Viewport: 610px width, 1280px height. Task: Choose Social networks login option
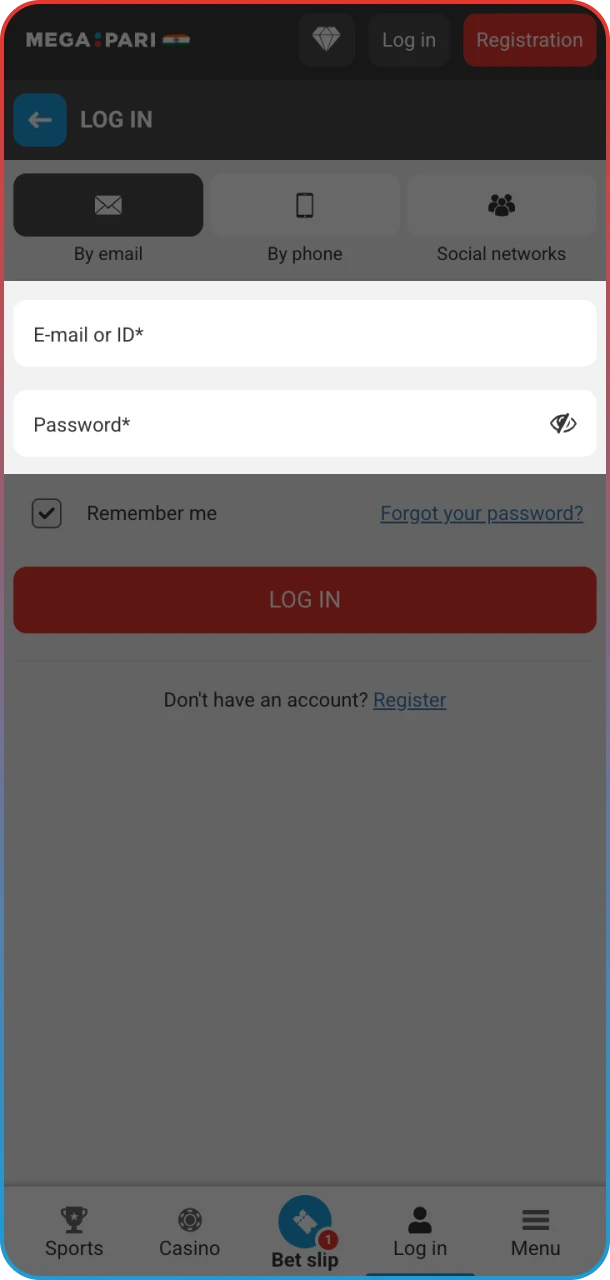pos(501,205)
